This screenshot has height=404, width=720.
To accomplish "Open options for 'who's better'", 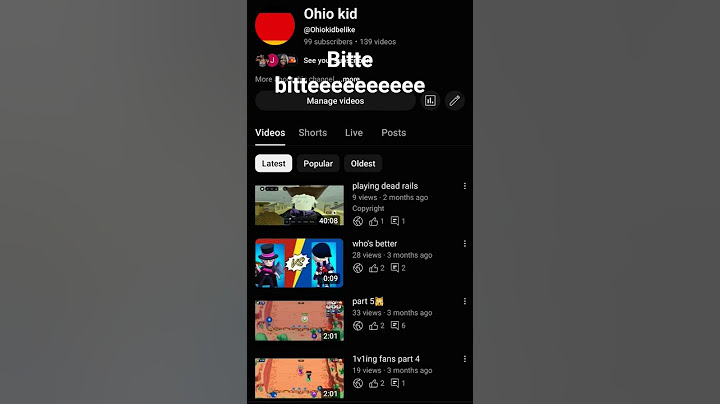I will pyautogui.click(x=464, y=244).
